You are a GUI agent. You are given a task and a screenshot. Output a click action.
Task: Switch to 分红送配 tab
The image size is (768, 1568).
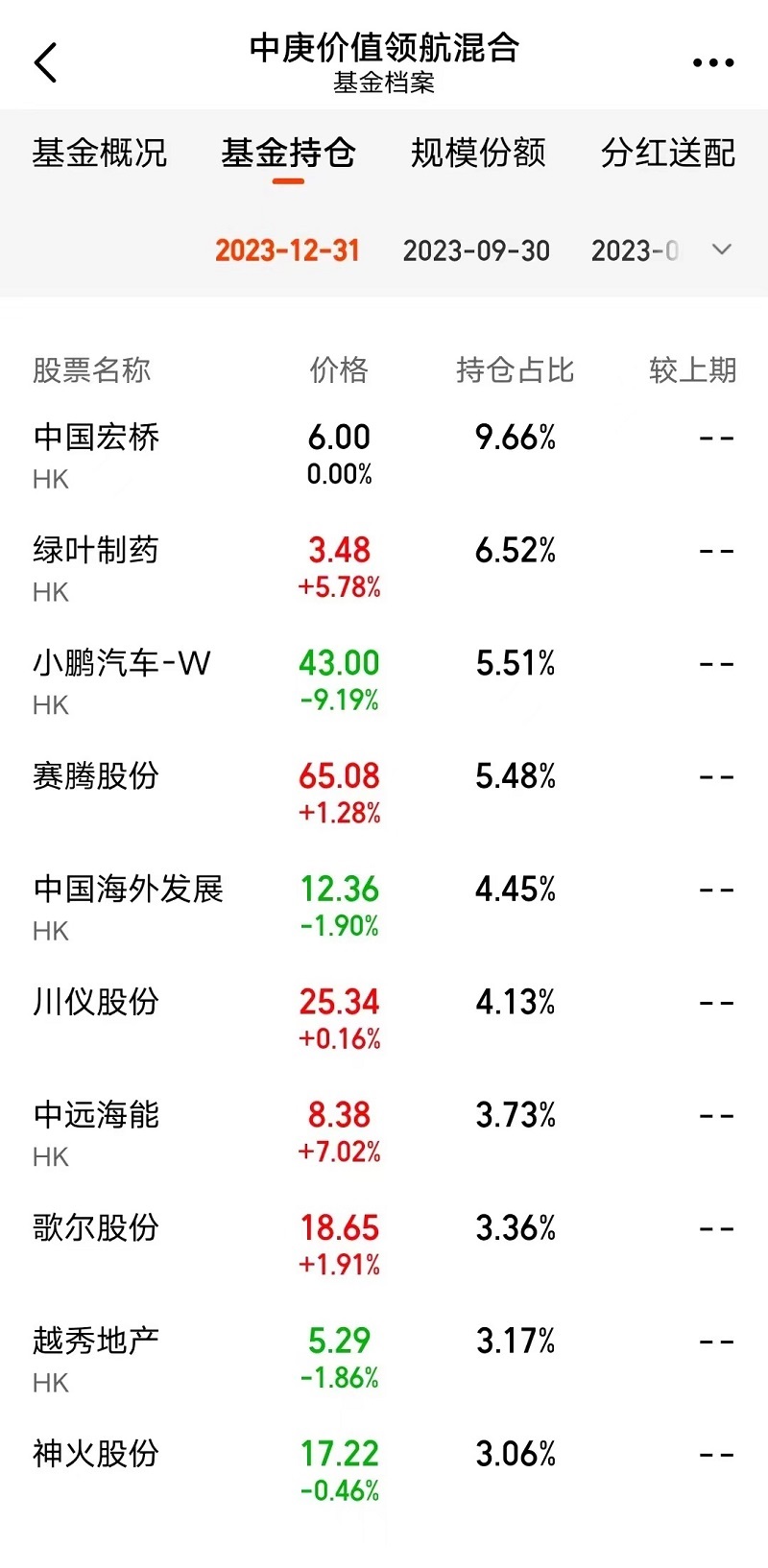tap(668, 153)
